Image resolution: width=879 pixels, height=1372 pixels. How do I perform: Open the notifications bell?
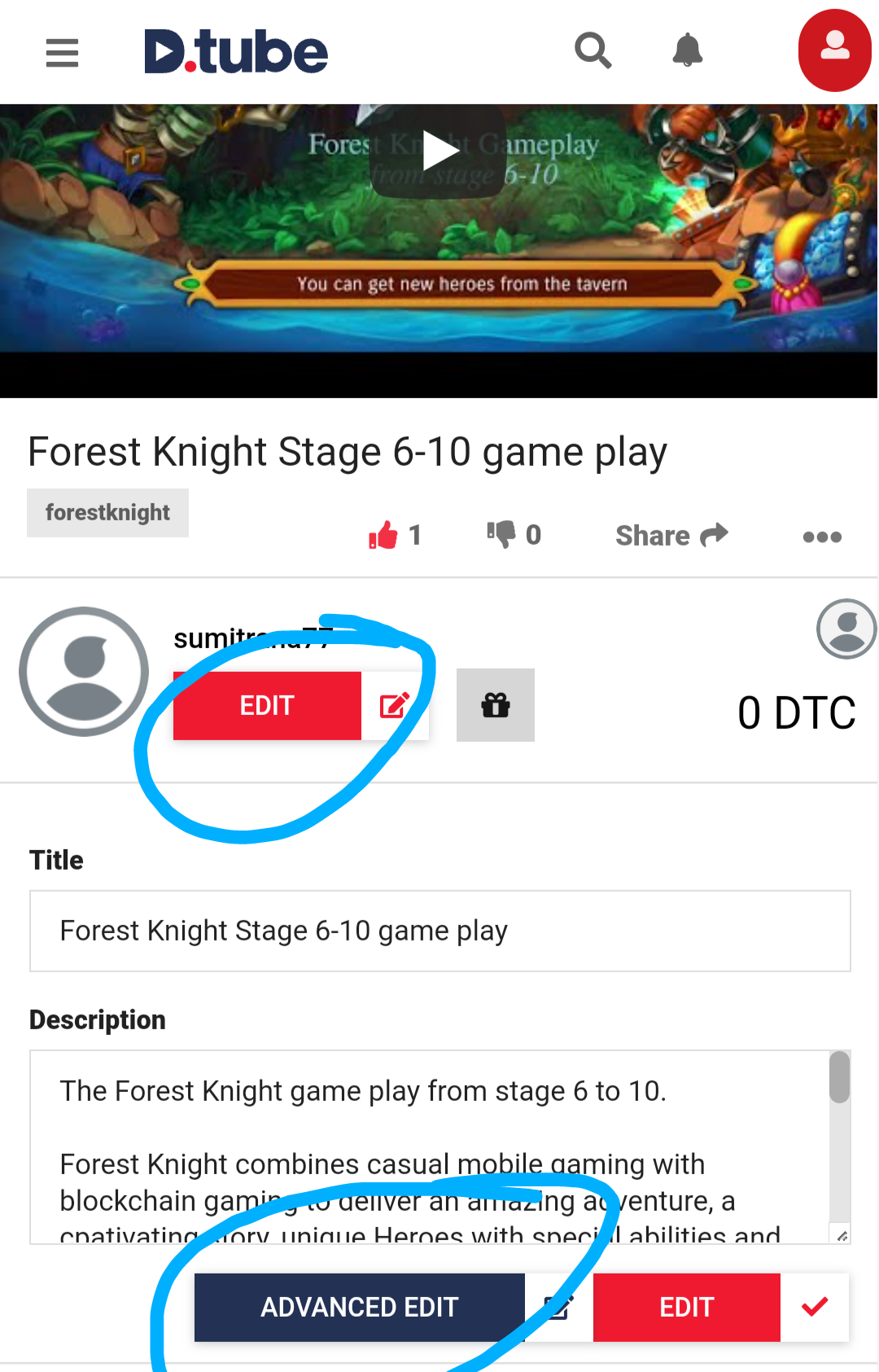(x=688, y=50)
